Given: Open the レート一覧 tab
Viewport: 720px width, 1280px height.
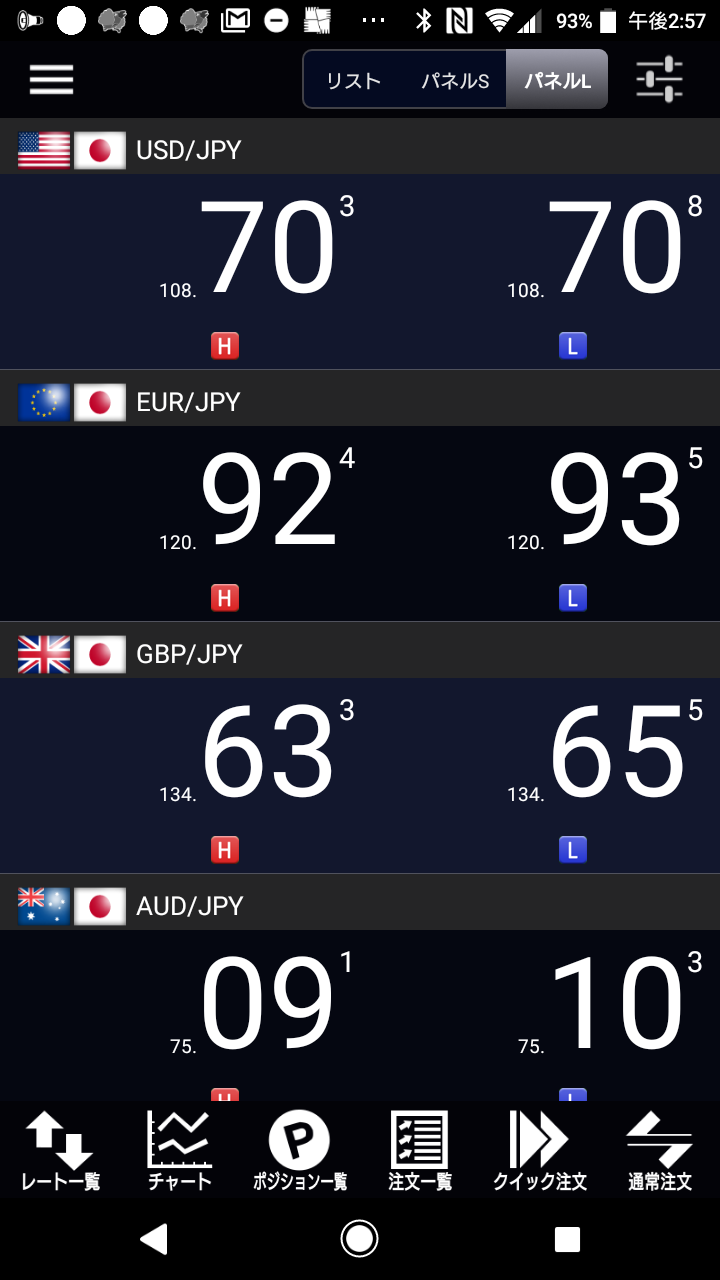Looking at the screenshot, I should [60, 1151].
